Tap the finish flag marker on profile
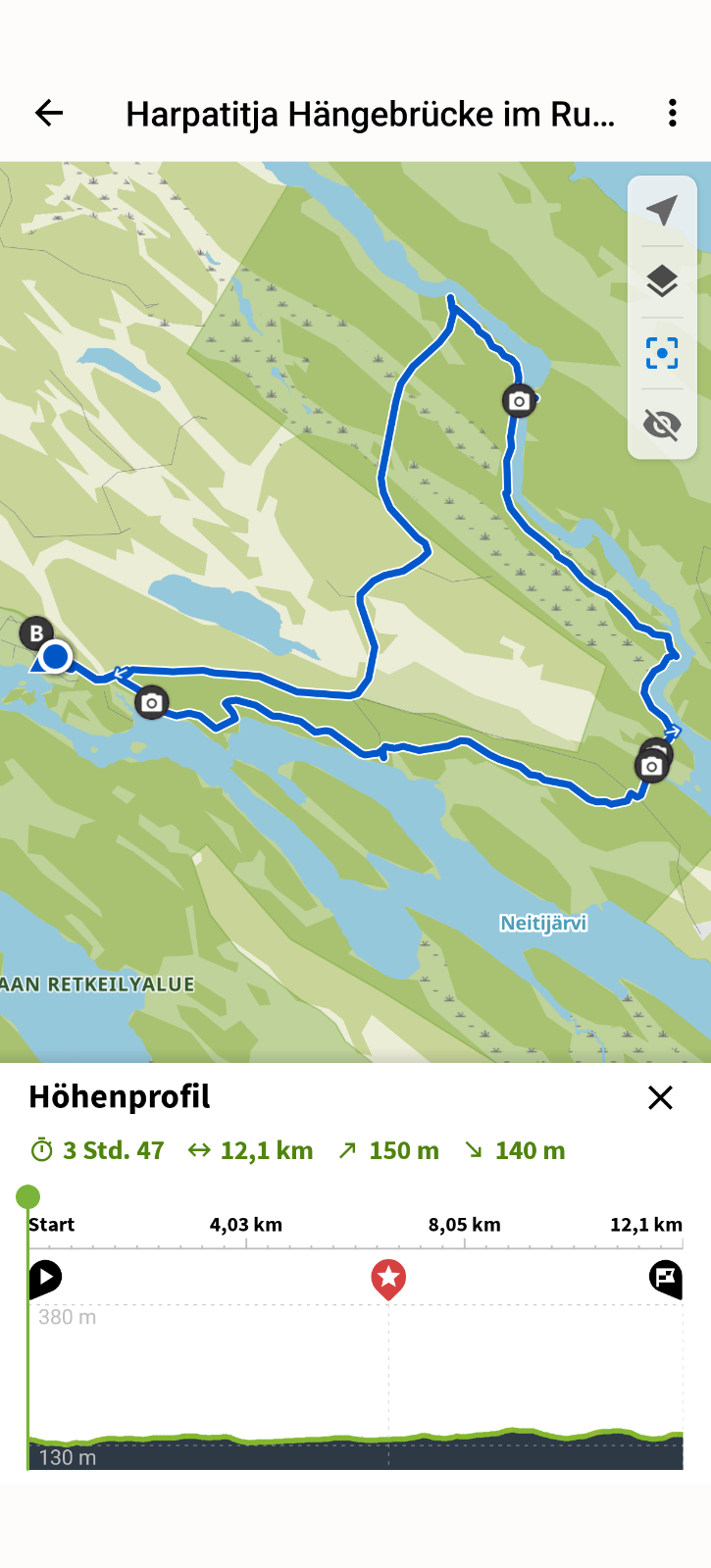 [666, 1279]
